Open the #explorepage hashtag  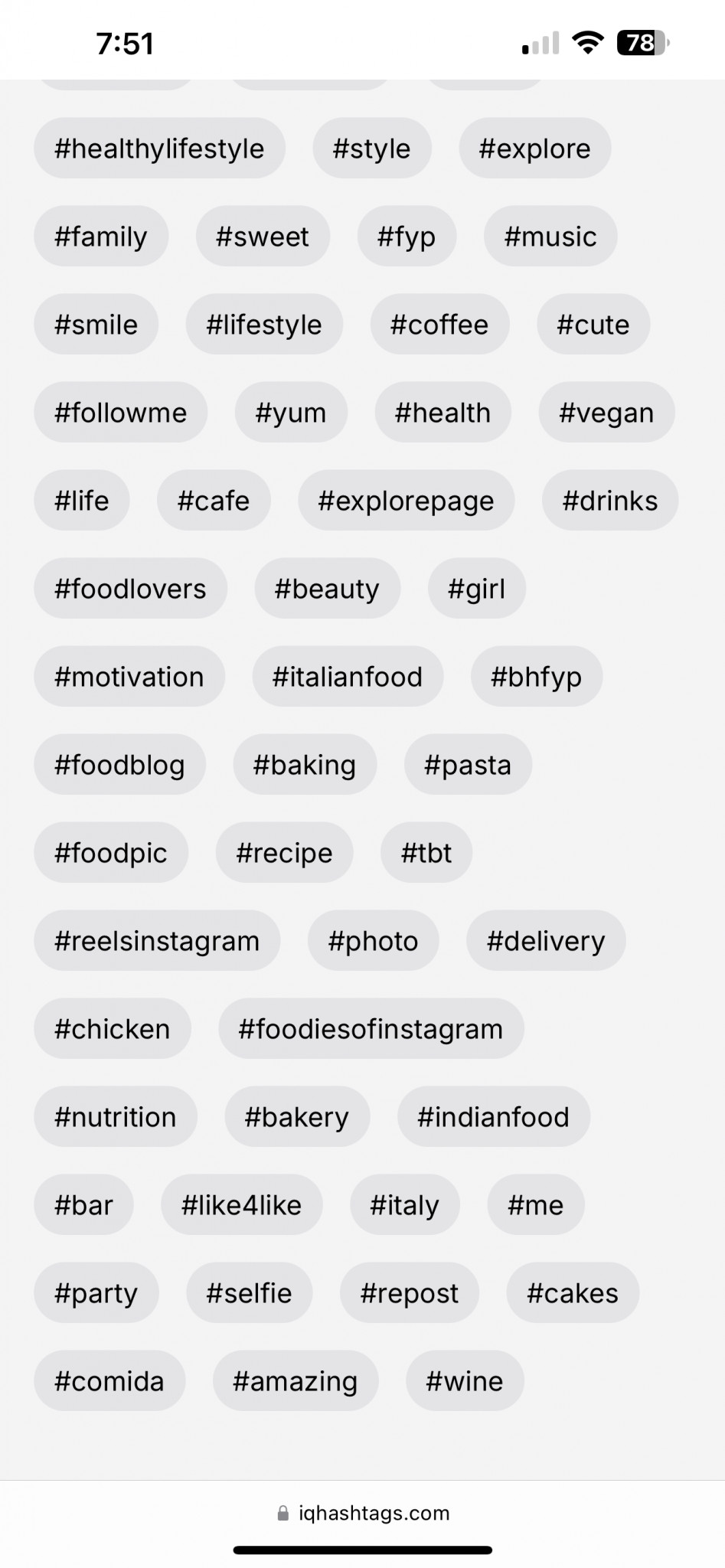406,501
